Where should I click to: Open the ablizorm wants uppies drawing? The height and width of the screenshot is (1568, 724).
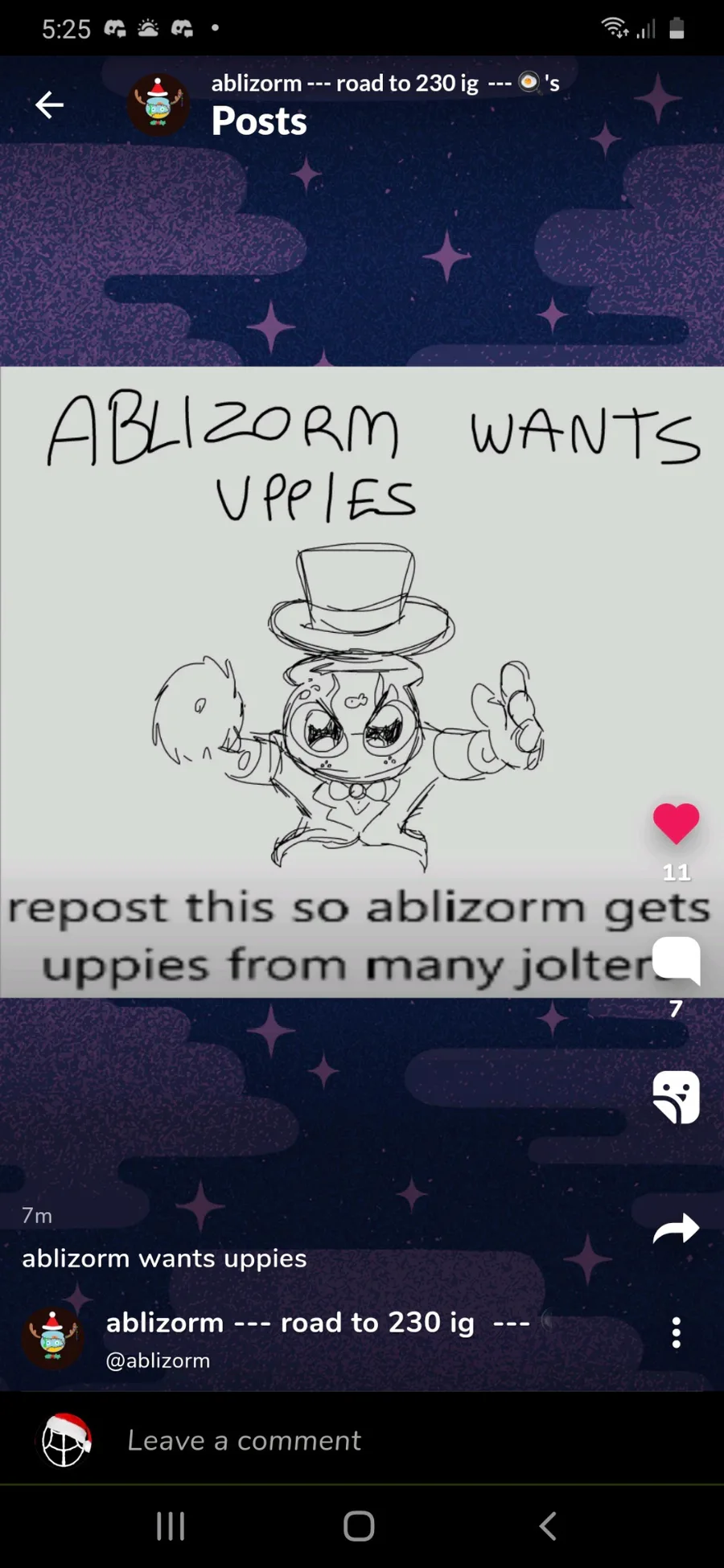point(362,682)
